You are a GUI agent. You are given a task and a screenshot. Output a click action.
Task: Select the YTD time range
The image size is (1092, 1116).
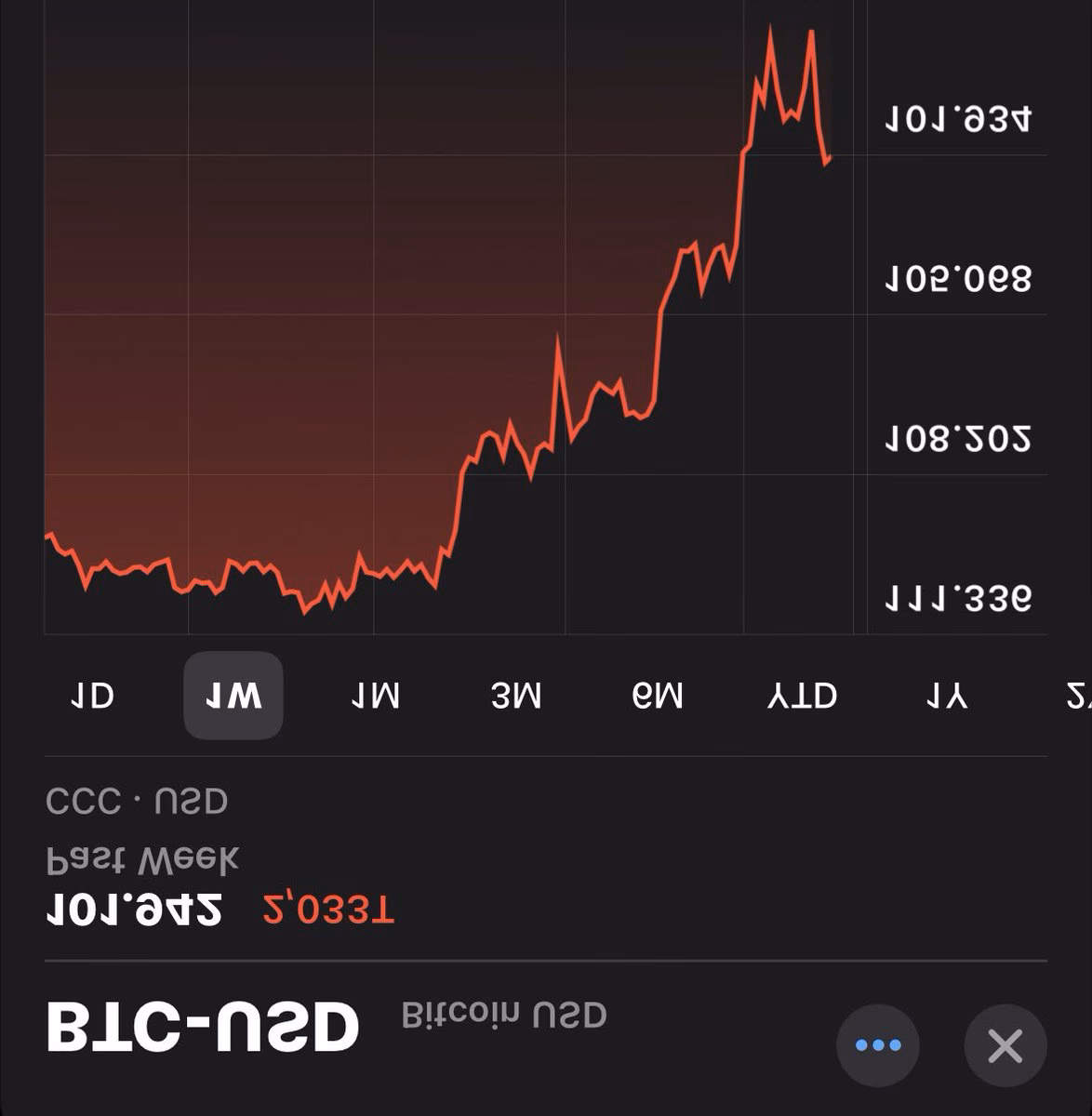tap(802, 697)
